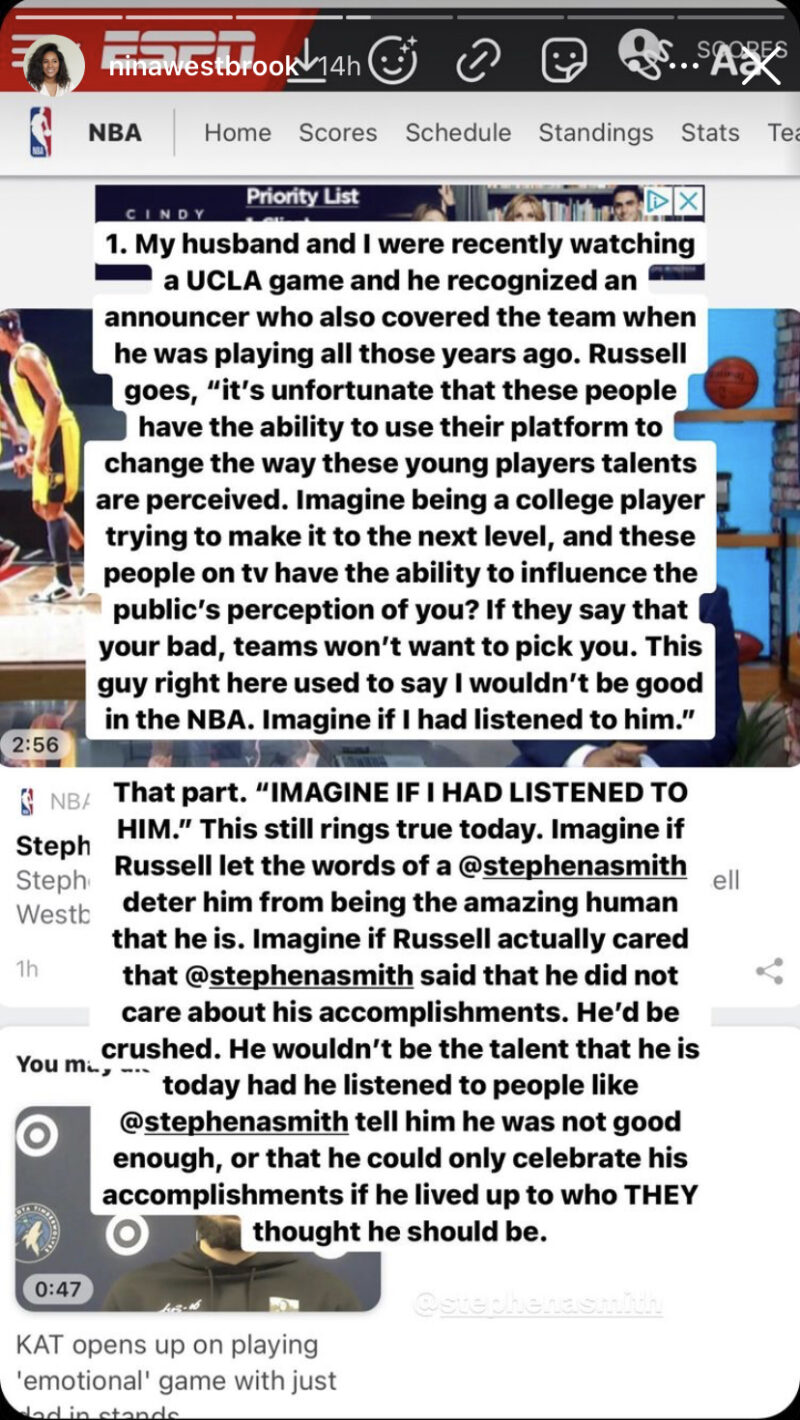The width and height of the screenshot is (800, 1420).
Task: Tap ninawestbrook's profile avatar
Action: point(54,66)
